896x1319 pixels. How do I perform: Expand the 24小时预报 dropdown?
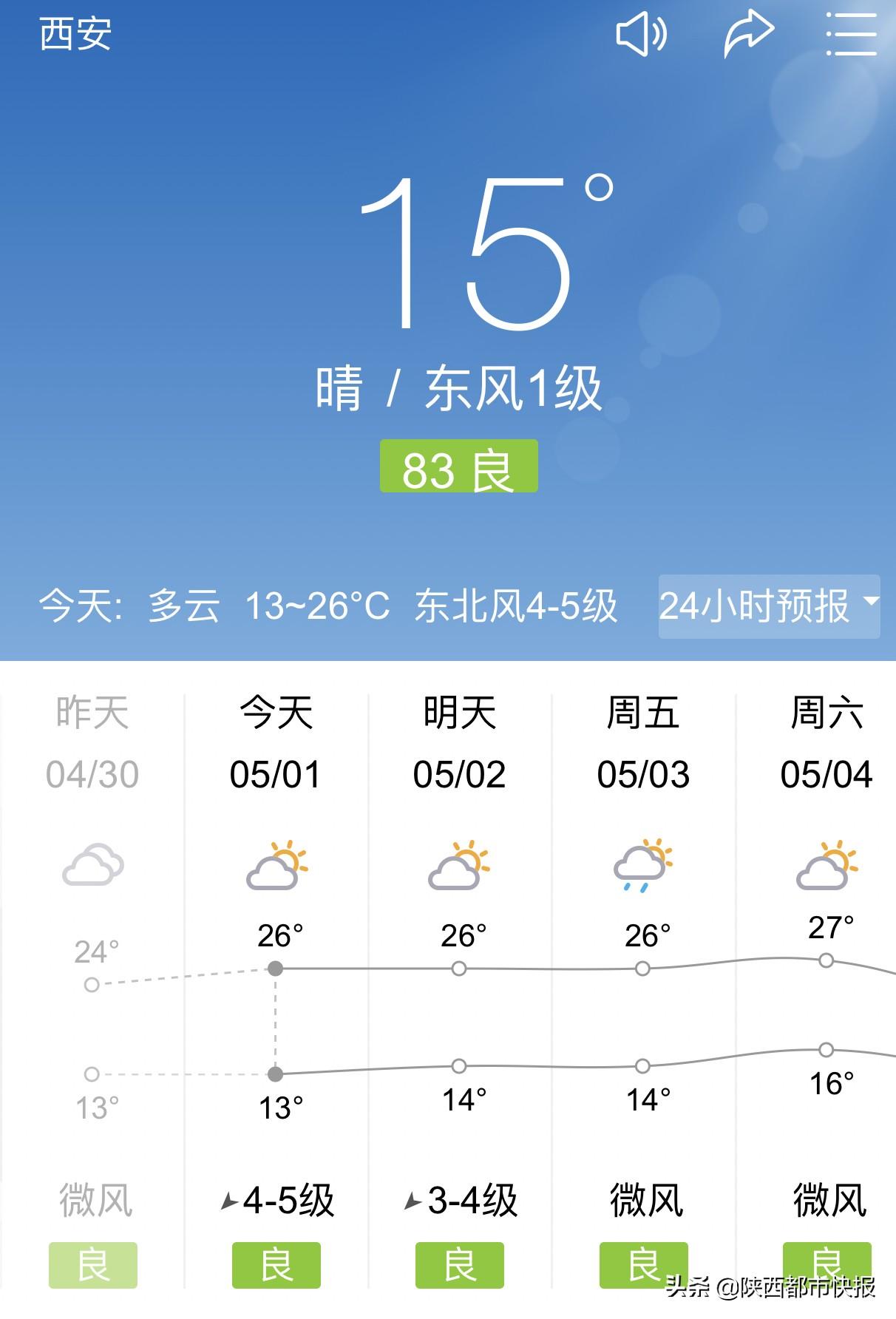(769, 606)
